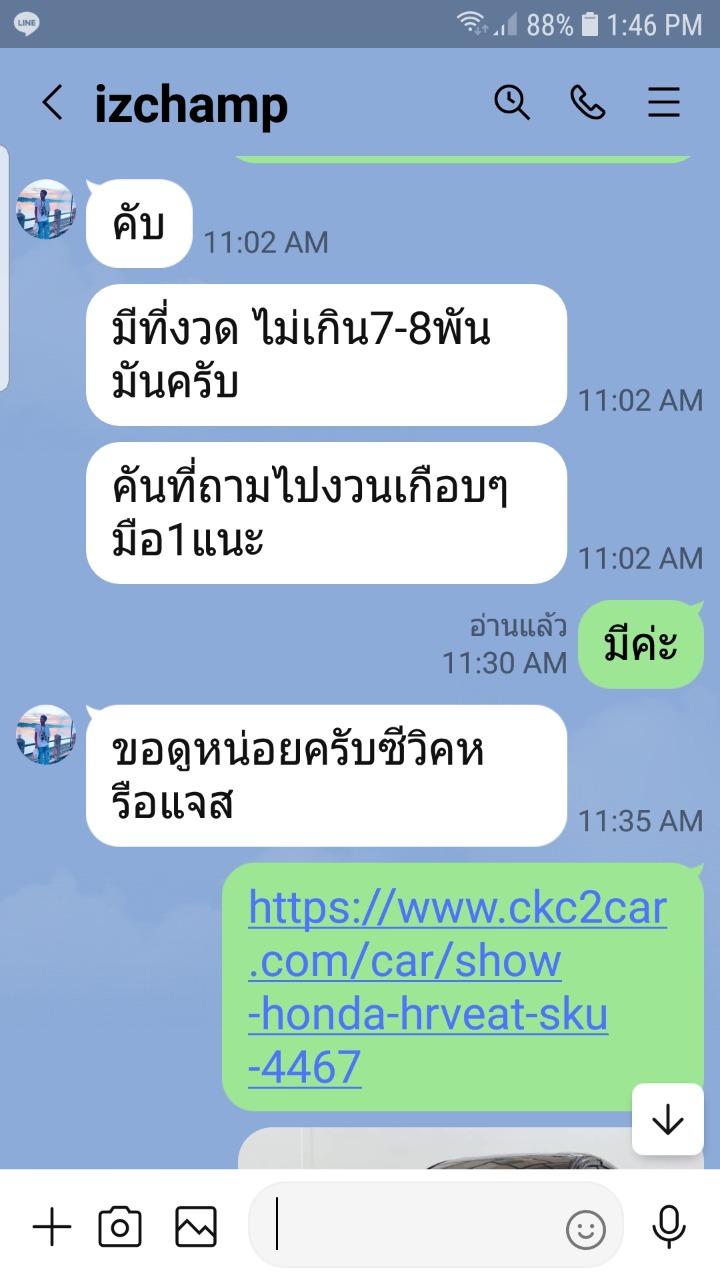Open the camera to take a photo

tap(120, 1226)
